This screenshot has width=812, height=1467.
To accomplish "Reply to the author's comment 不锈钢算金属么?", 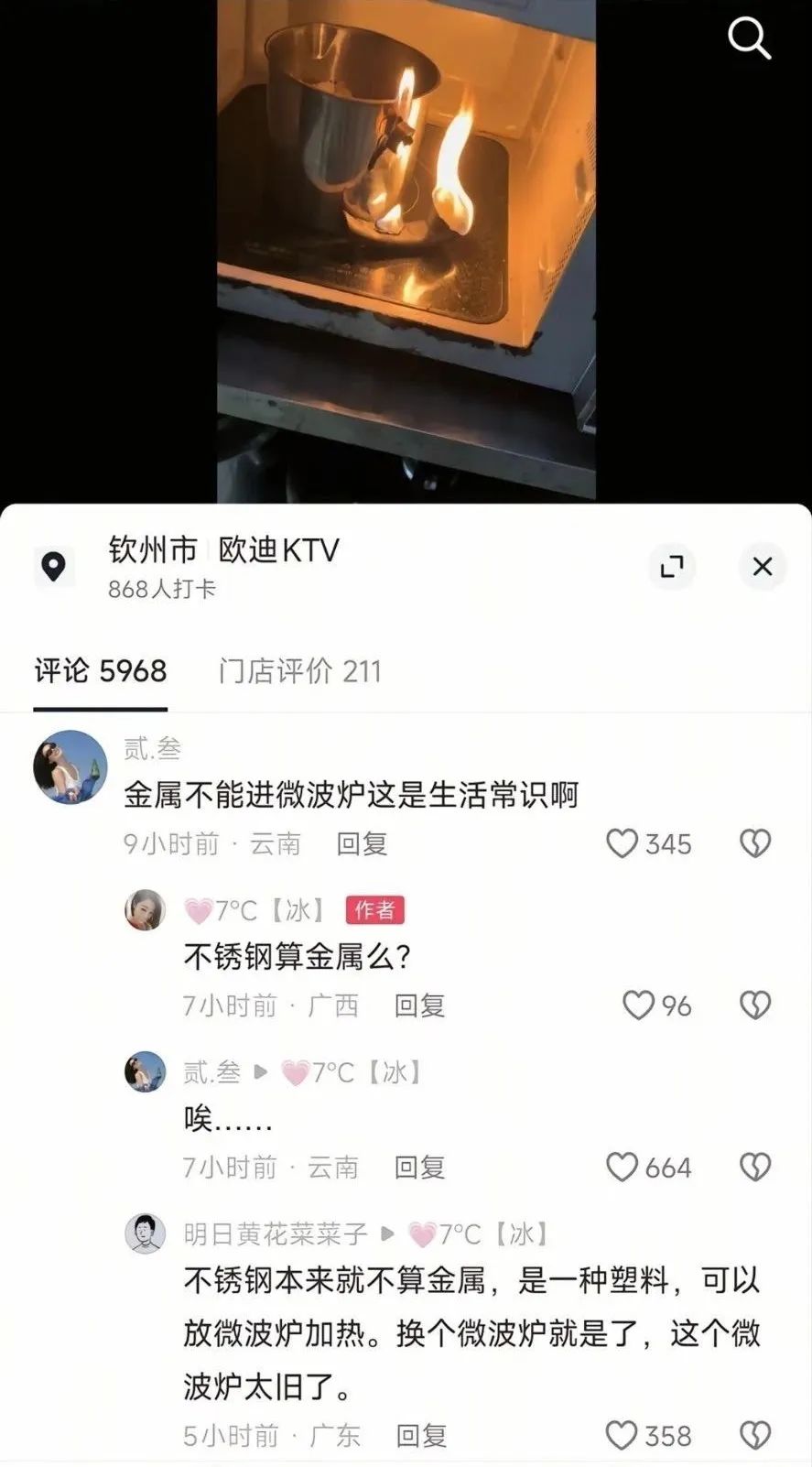I will click(x=419, y=1005).
